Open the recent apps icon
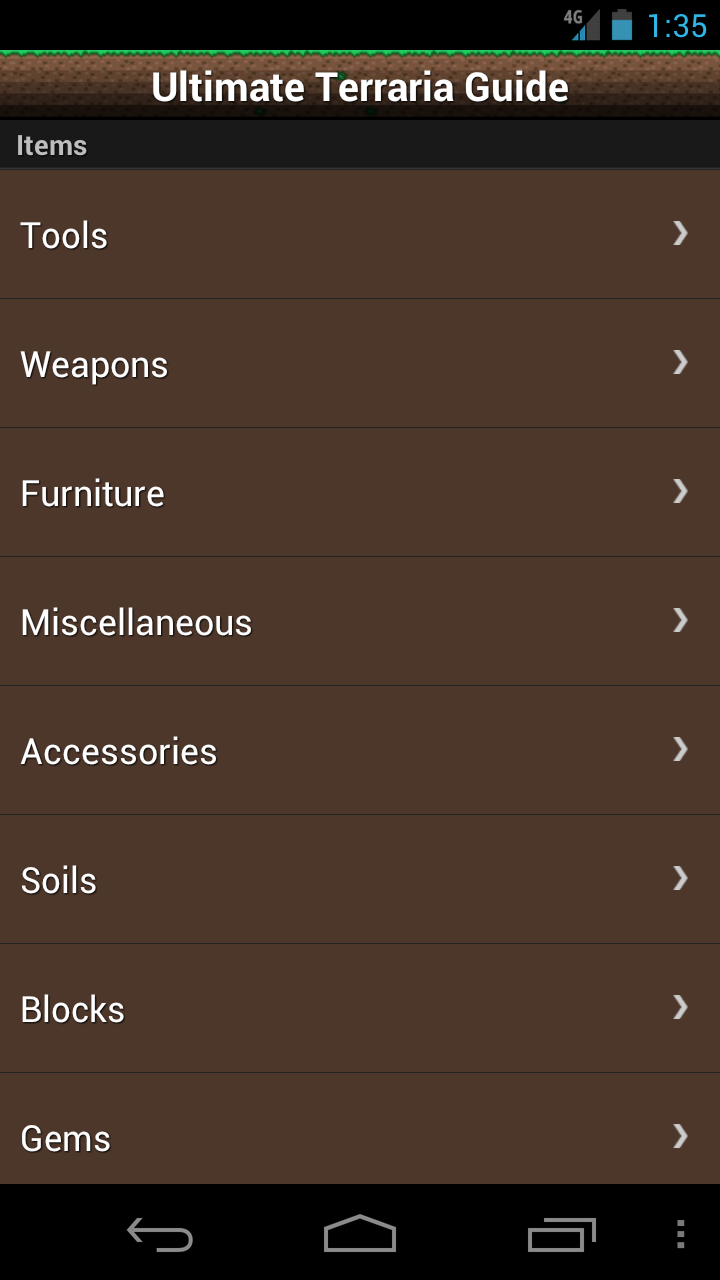Viewport: 720px width, 1280px height. point(560,1235)
